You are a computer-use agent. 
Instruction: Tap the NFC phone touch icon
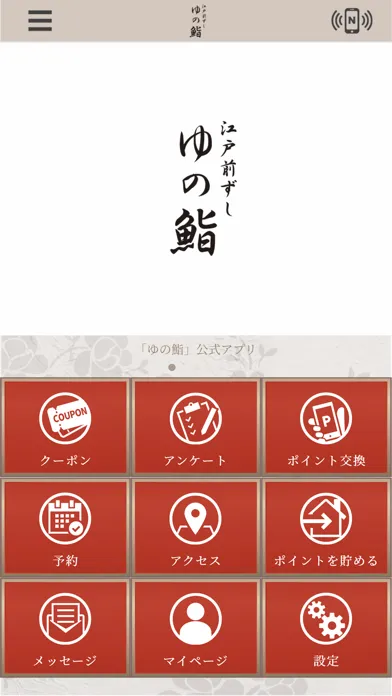[x=352, y=20]
